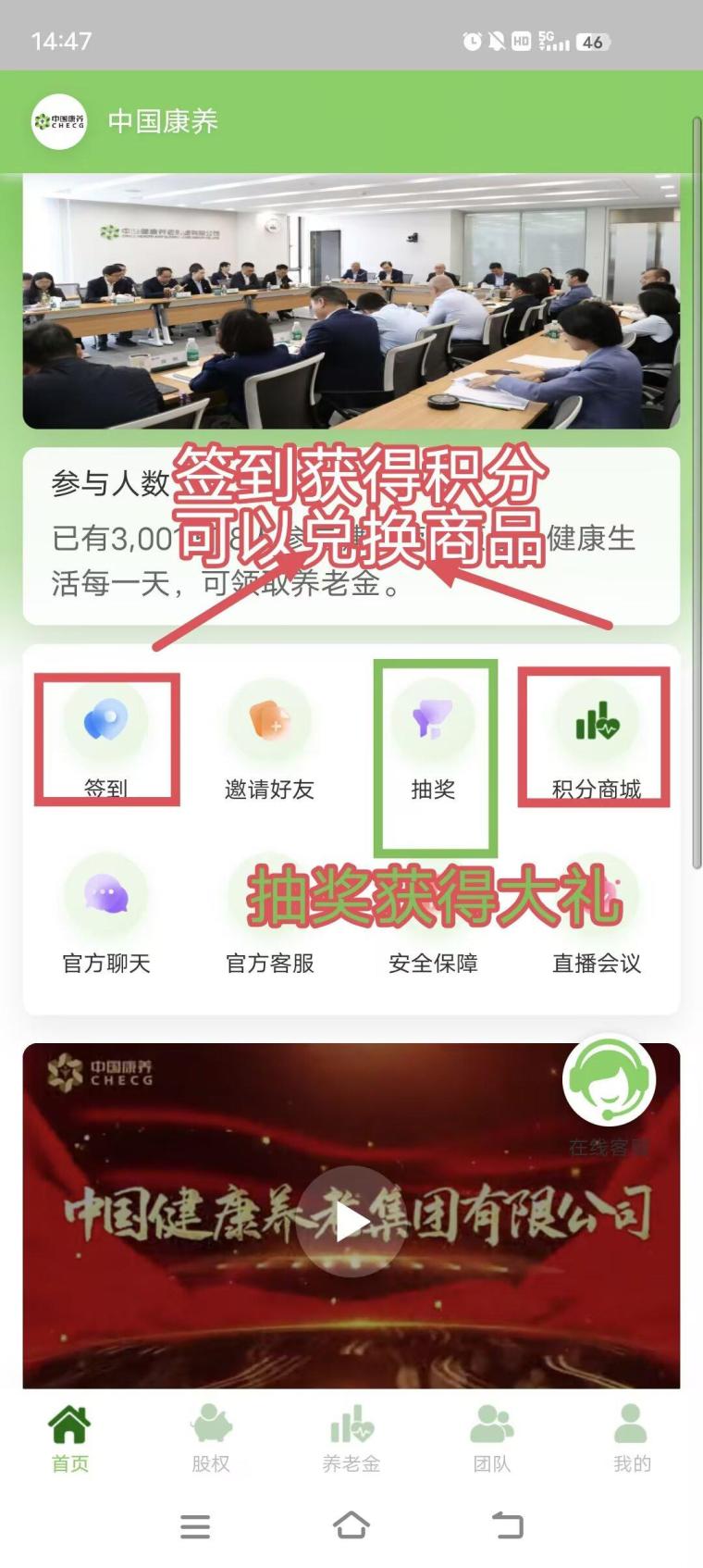Screen dimensions: 703x1568
Task: Switch to the 团队 team tab
Action: (x=492, y=1437)
